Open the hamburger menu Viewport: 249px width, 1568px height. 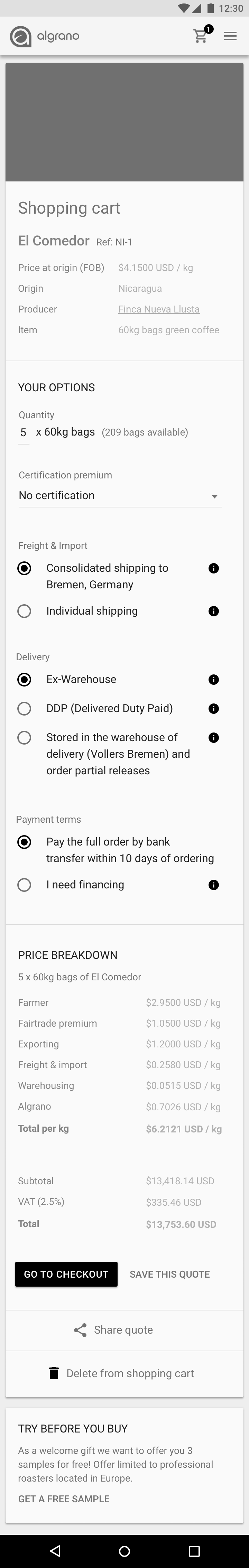click(x=230, y=36)
